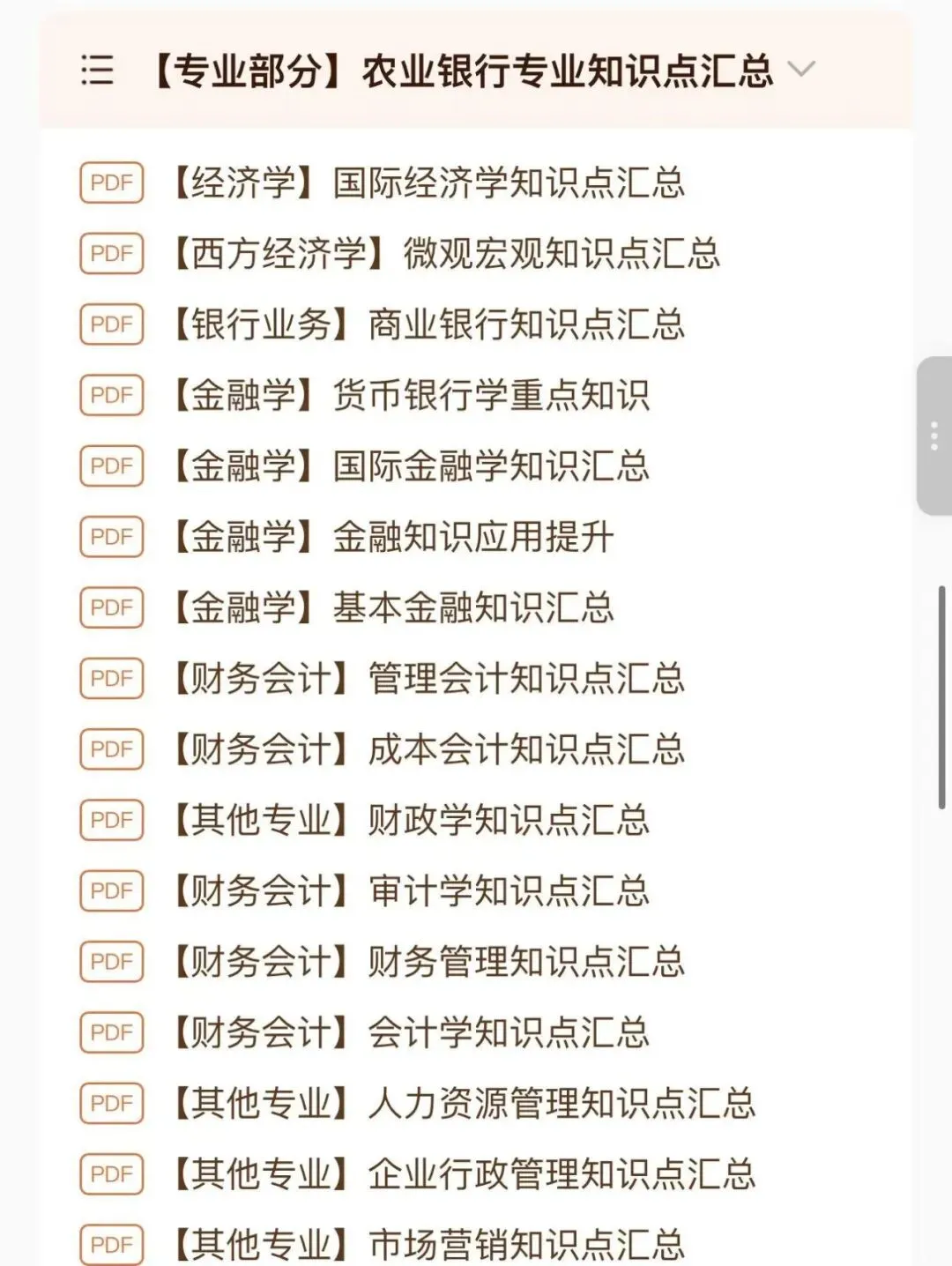Tap the three-dot side handle
Viewport: 952px width, 1266px height.
click(934, 436)
